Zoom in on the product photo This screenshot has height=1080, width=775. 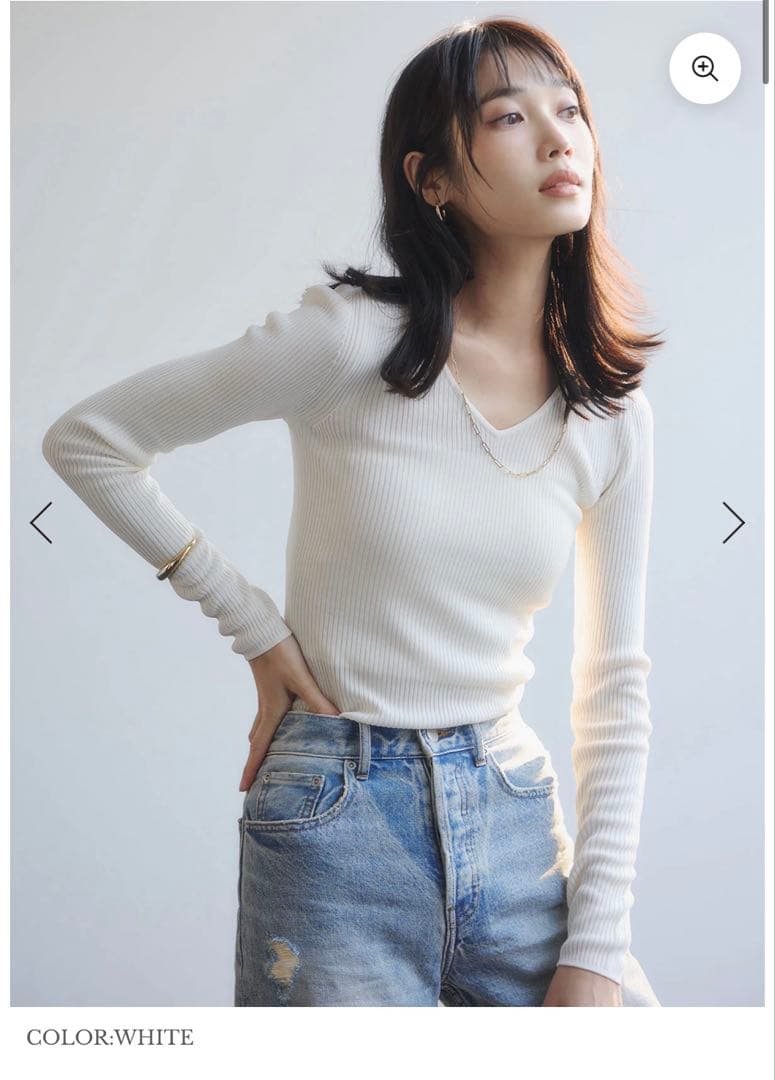pos(705,68)
